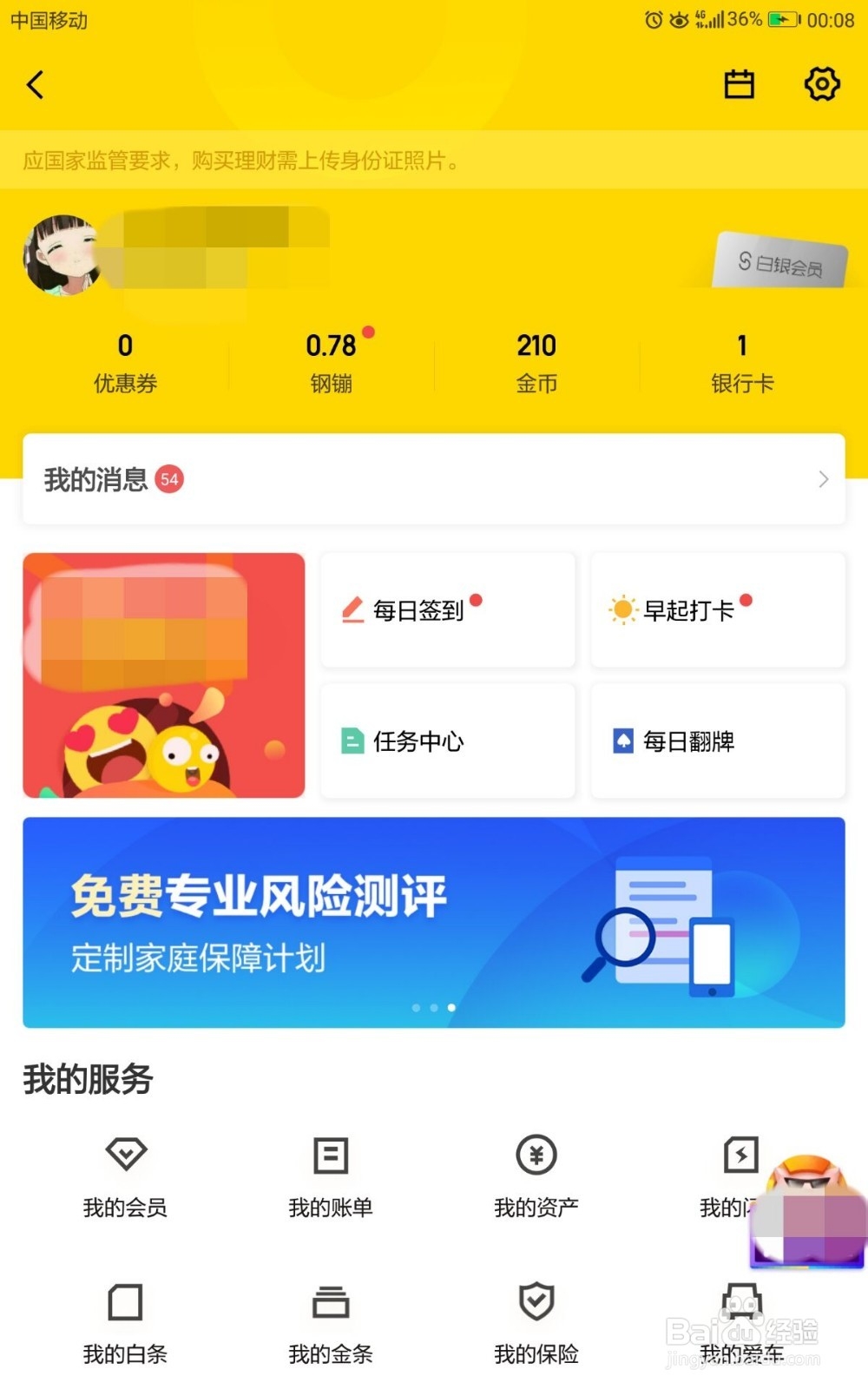Expand 我的消息 to read messages
Screen dimensions: 868x1389
434,479
